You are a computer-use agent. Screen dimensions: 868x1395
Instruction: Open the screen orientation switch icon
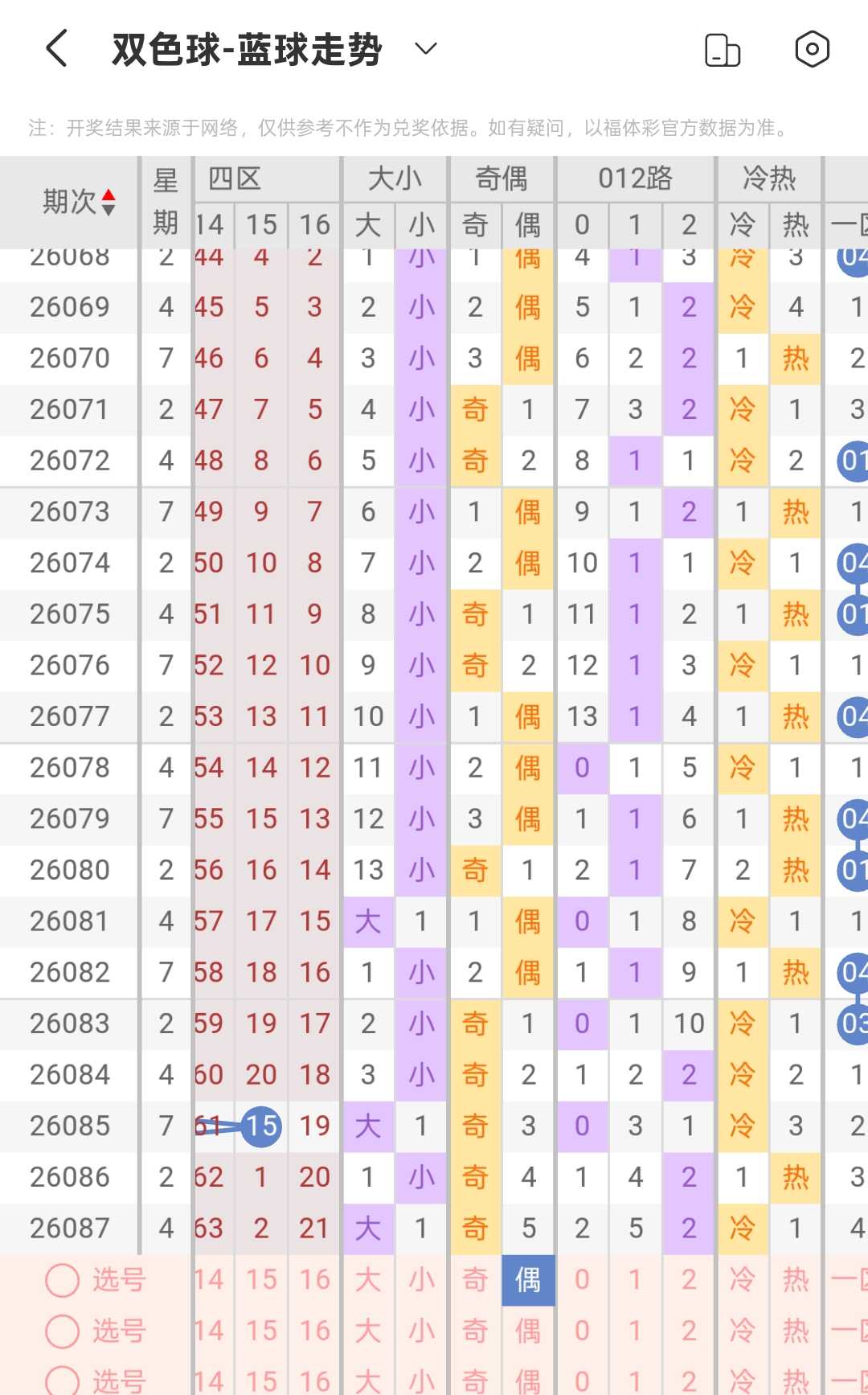point(723,49)
